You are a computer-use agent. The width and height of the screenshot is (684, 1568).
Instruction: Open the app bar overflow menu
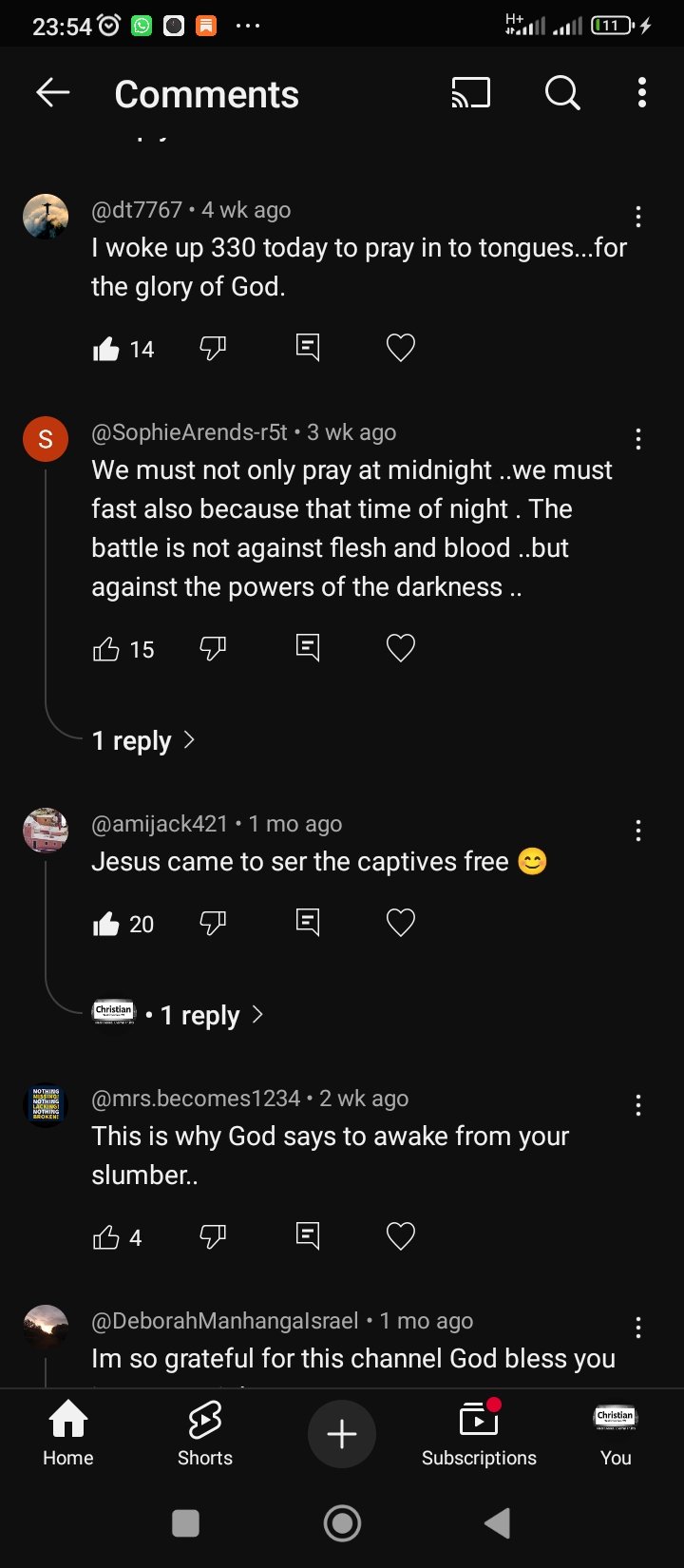[642, 93]
